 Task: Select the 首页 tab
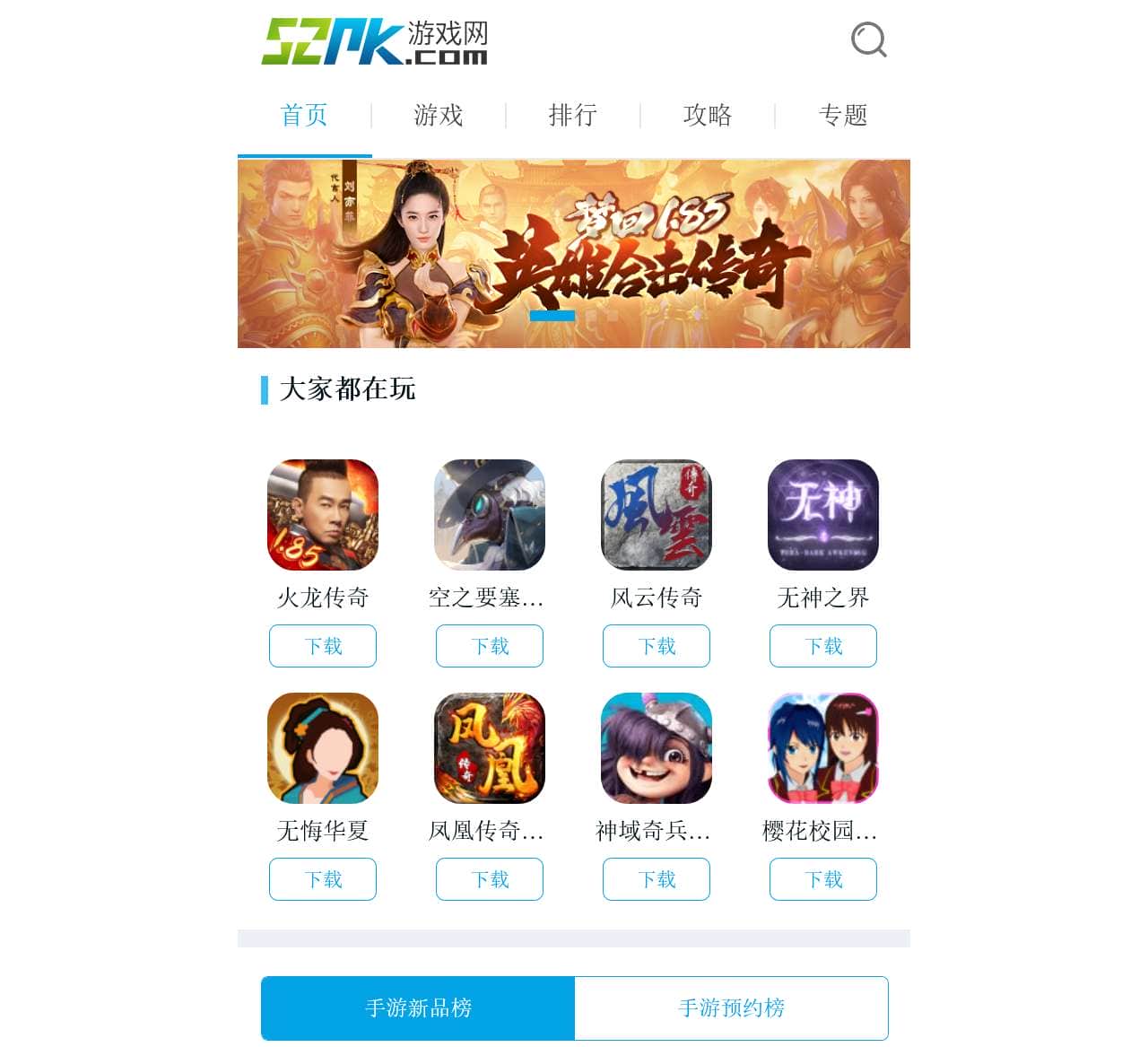tap(304, 116)
